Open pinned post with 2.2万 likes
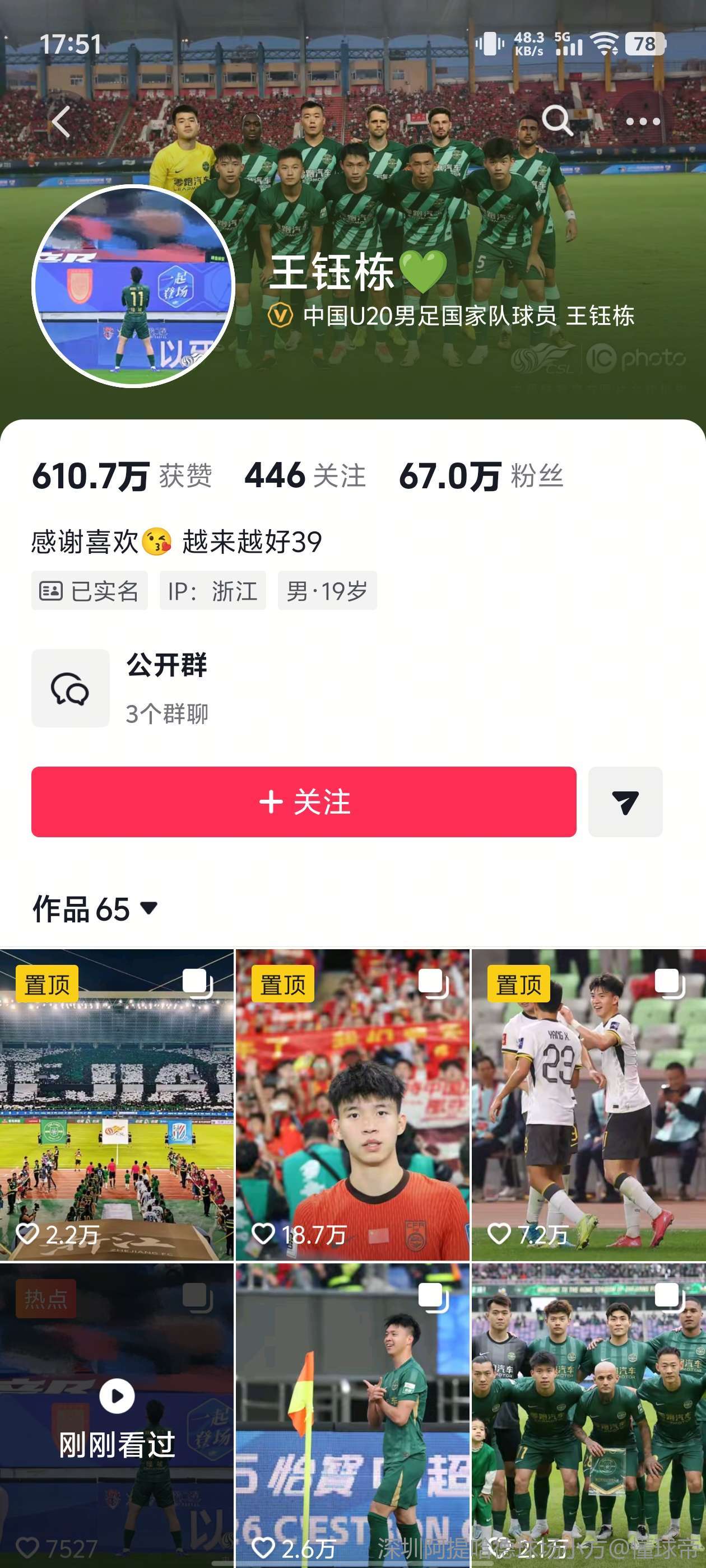Image resolution: width=706 pixels, height=1568 pixels. click(x=117, y=1104)
